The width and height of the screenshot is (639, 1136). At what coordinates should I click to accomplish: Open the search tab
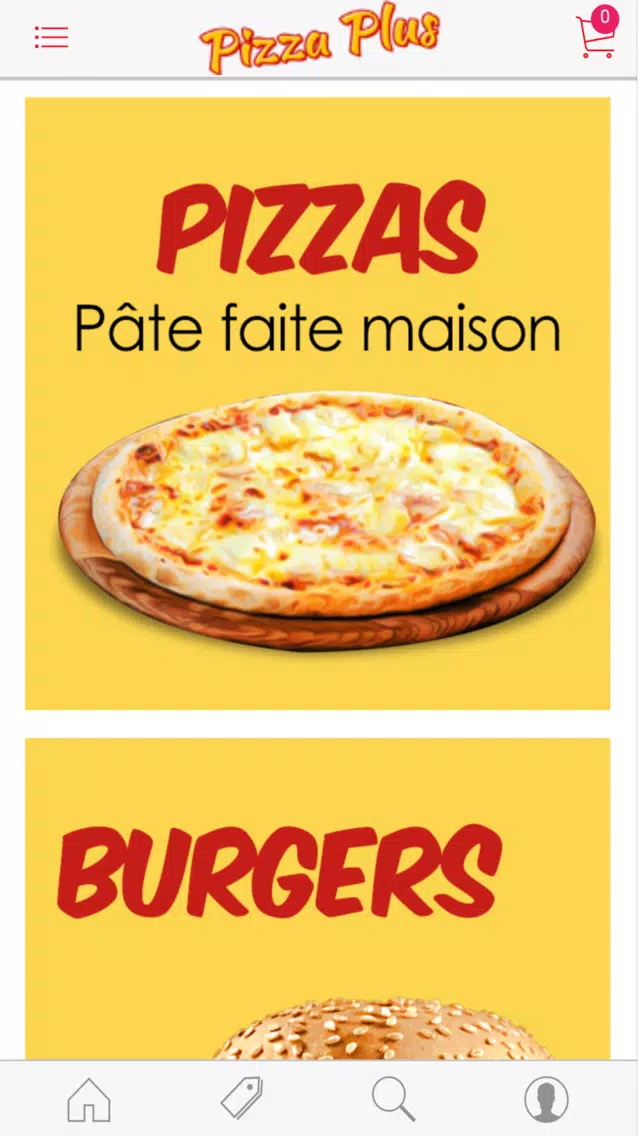393,1099
